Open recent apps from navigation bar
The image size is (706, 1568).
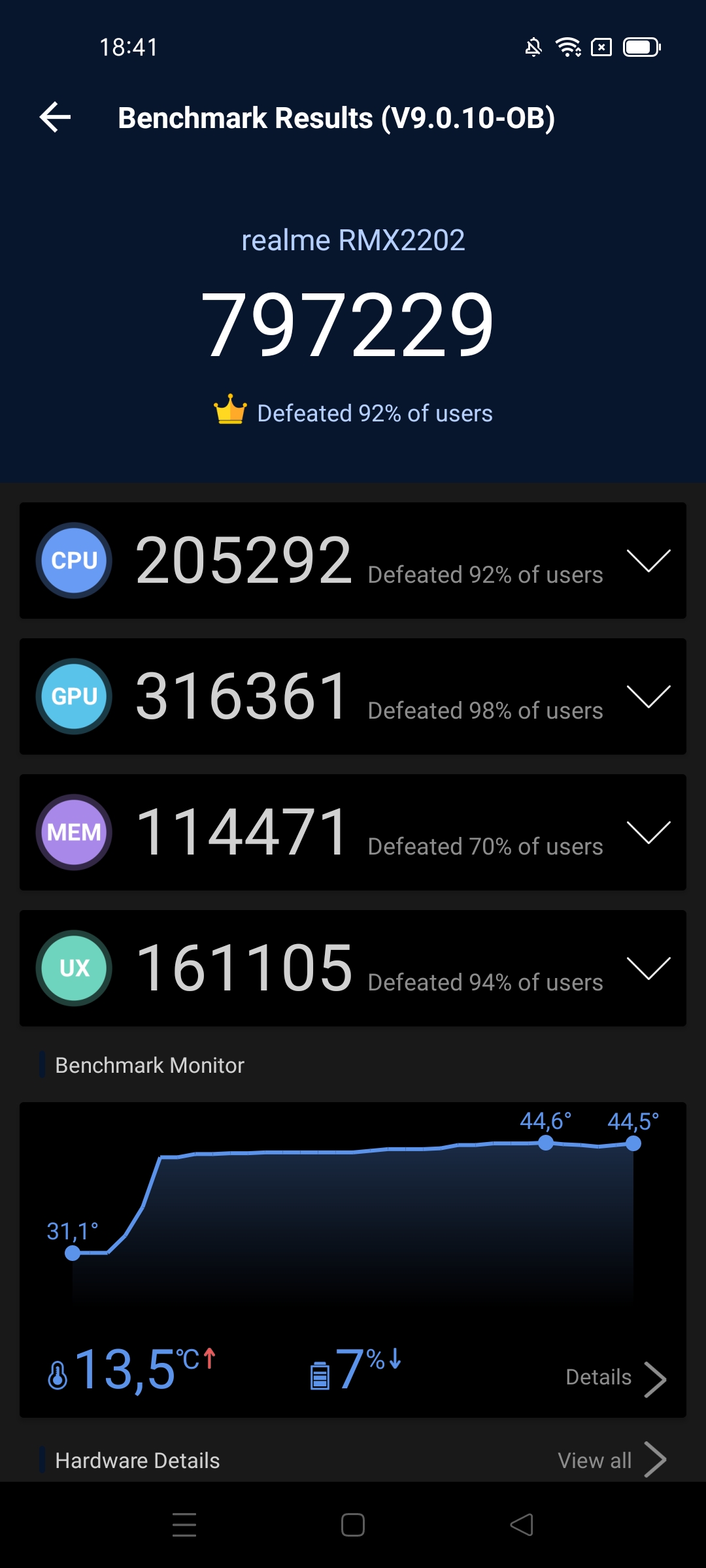(184, 1525)
